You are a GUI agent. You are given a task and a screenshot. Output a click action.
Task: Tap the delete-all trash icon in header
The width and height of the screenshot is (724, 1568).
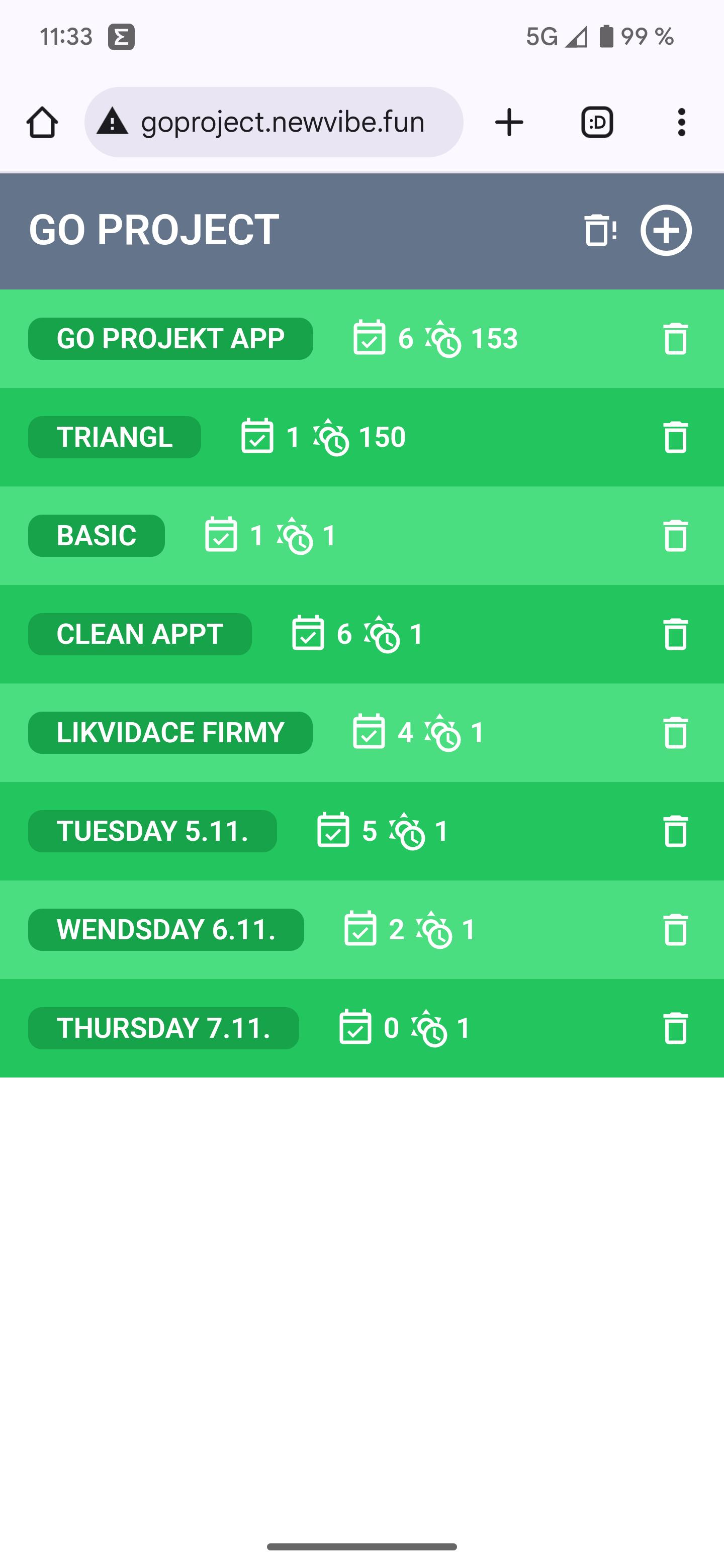pos(600,230)
